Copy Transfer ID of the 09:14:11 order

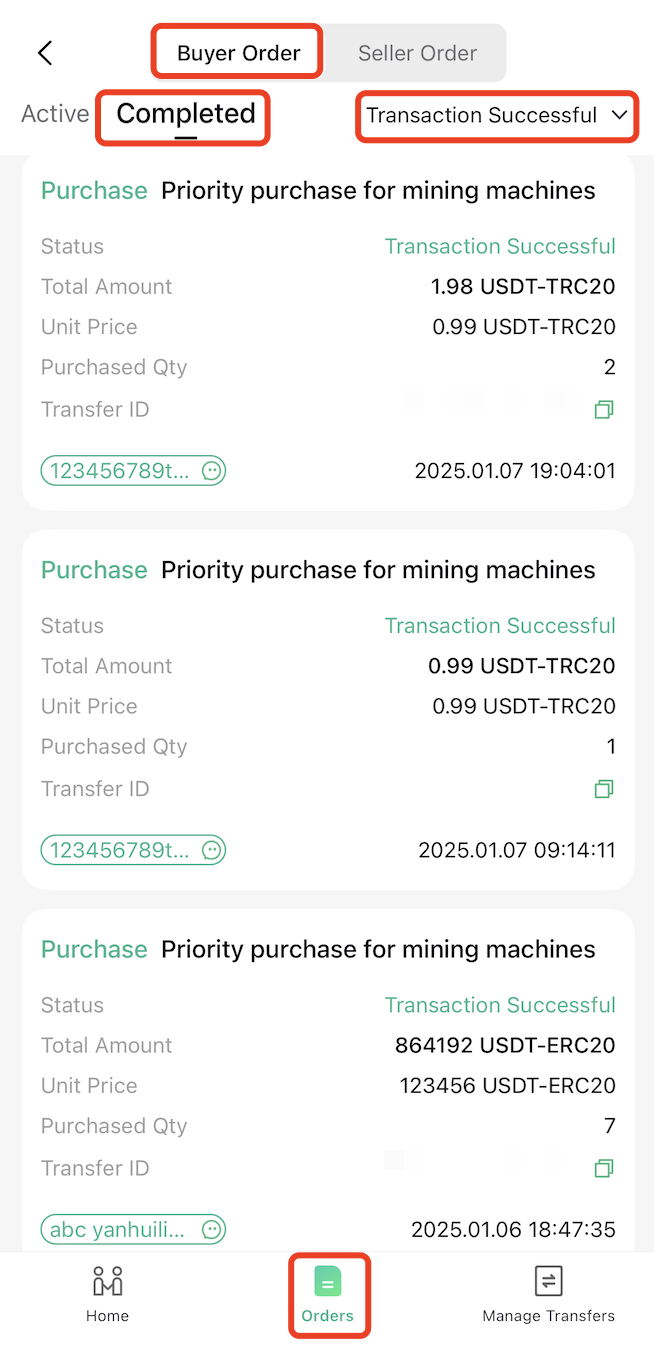click(x=603, y=789)
